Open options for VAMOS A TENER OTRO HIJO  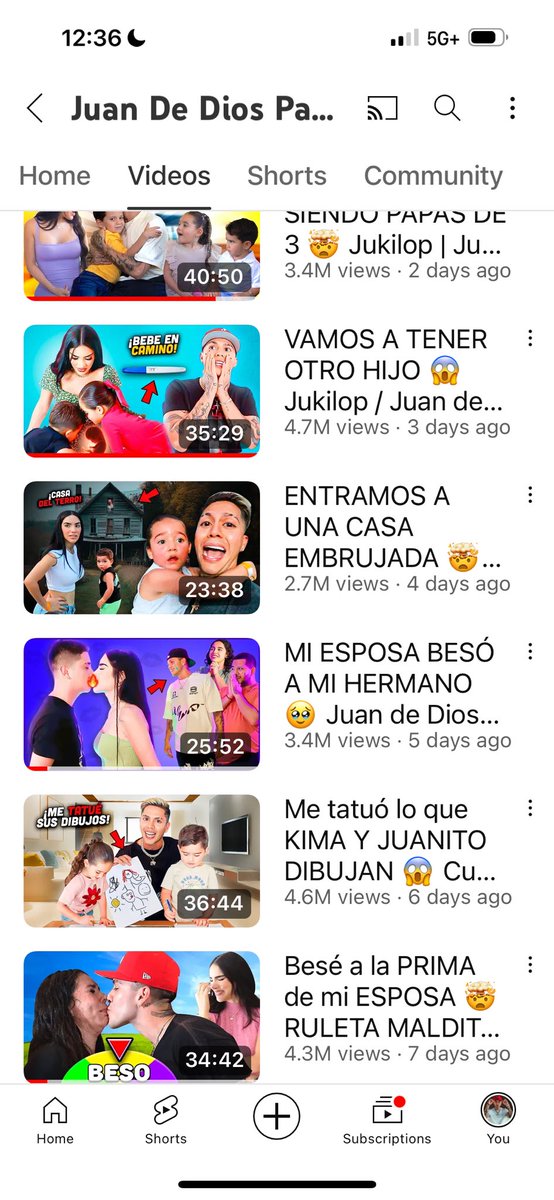pos(530,339)
